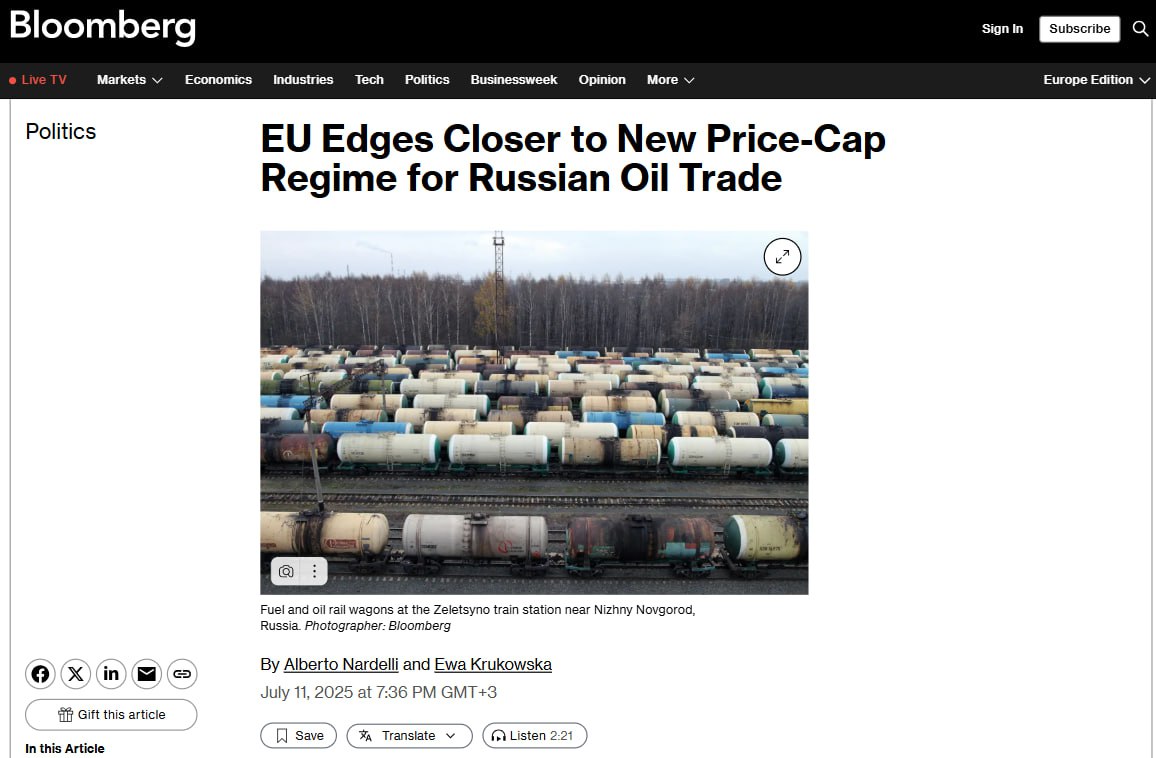The width and height of the screenshot is (1156, 758).
Task: Open the search magnifier icon
Action: pyautogui.click(x=1140, y=29)
